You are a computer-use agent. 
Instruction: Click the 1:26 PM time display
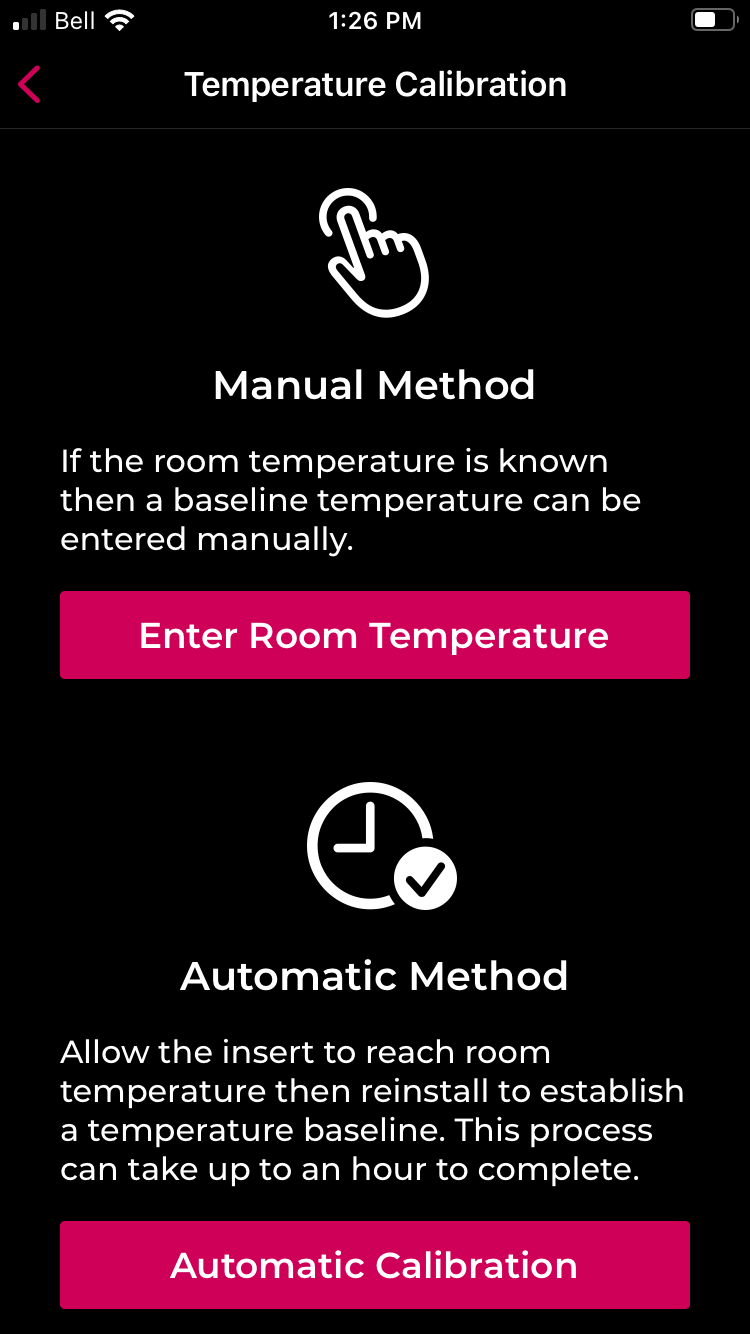click(x=375, y=20)
